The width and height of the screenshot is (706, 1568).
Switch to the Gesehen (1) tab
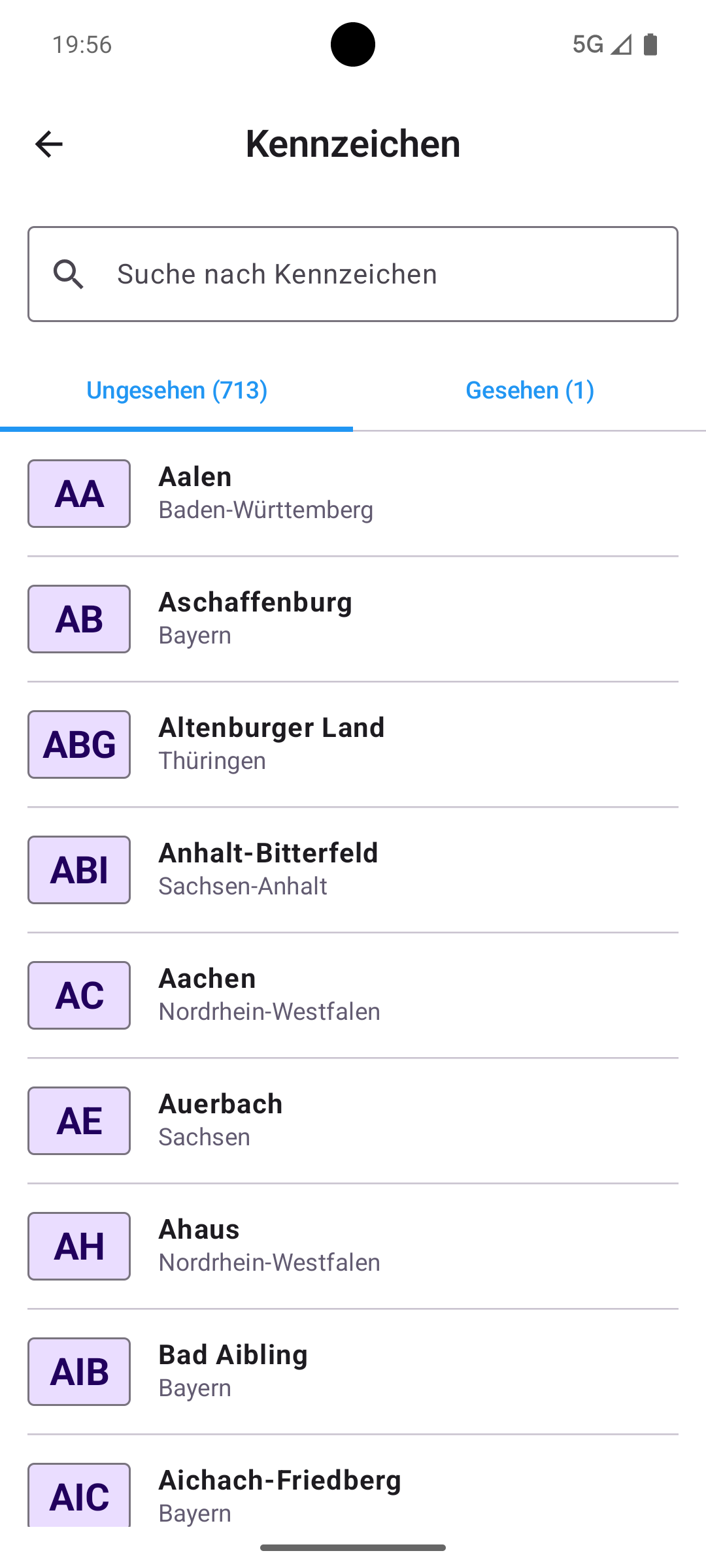coord(529,389)
